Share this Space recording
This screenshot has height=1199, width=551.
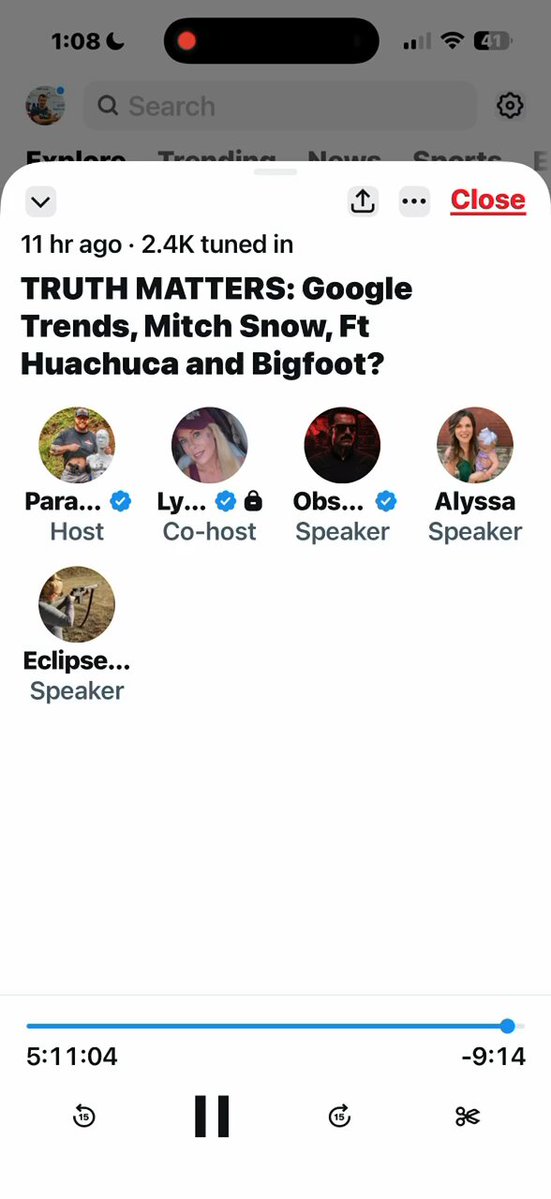(x=362, y=201)
